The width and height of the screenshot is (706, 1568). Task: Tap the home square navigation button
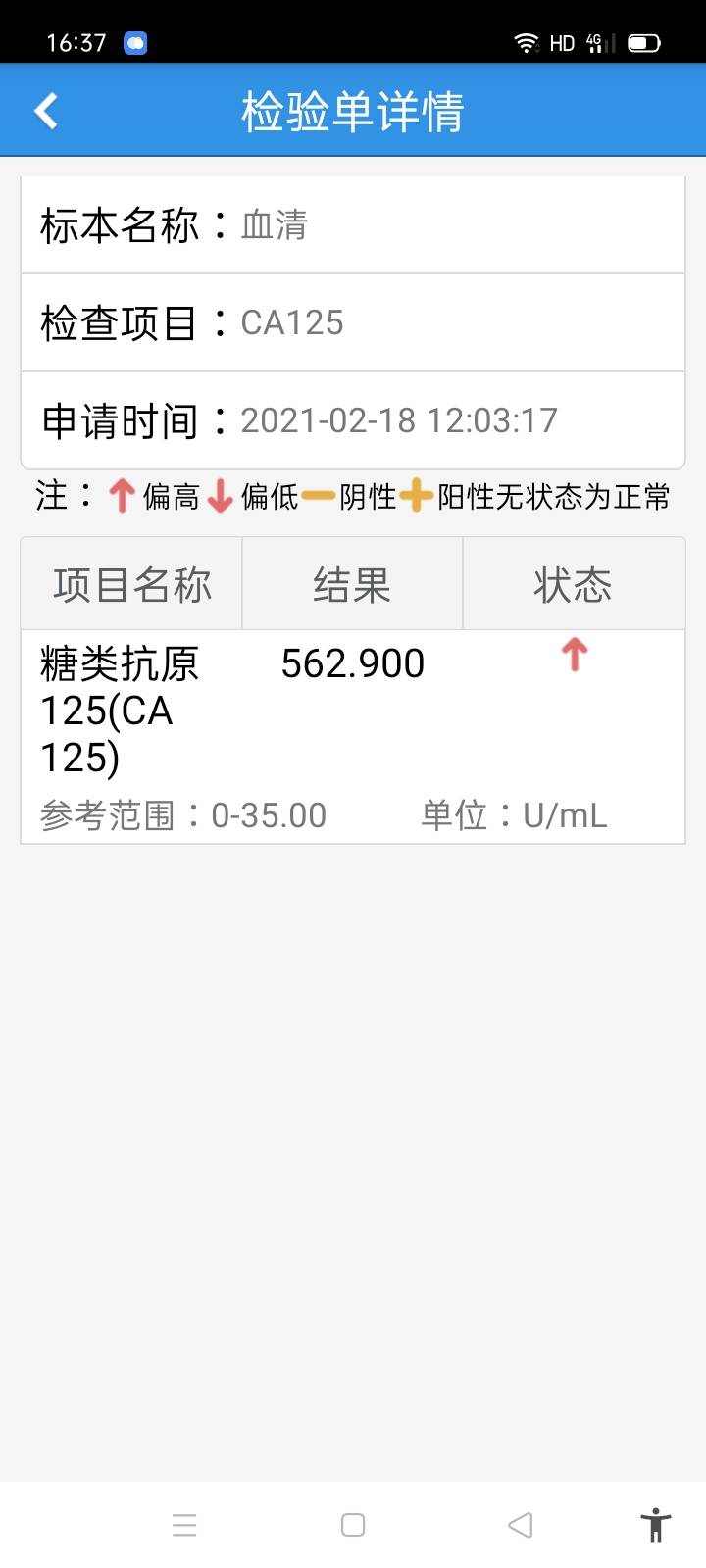pyautogui.click(x=353, y=1525)
